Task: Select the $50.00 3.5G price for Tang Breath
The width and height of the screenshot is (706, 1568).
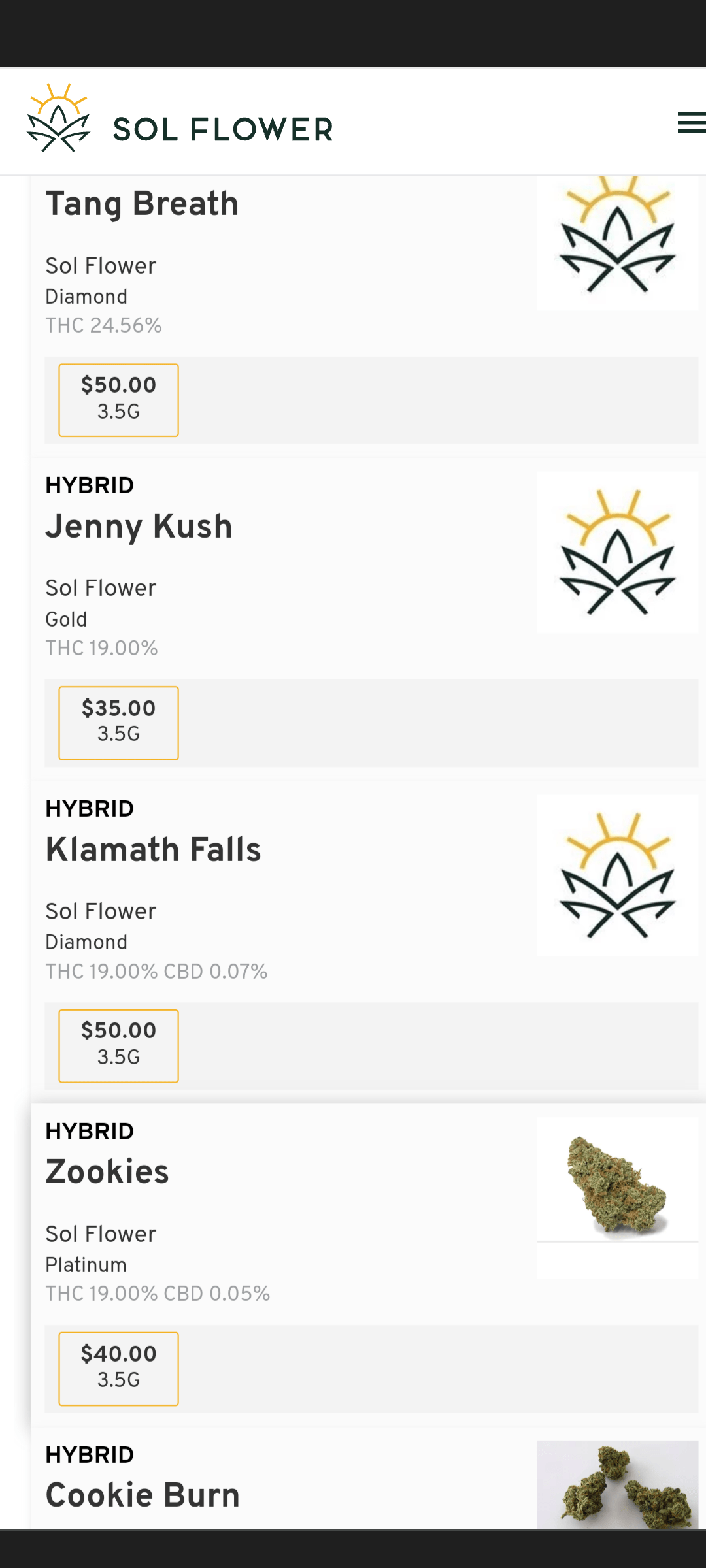Action: point(118,399)
